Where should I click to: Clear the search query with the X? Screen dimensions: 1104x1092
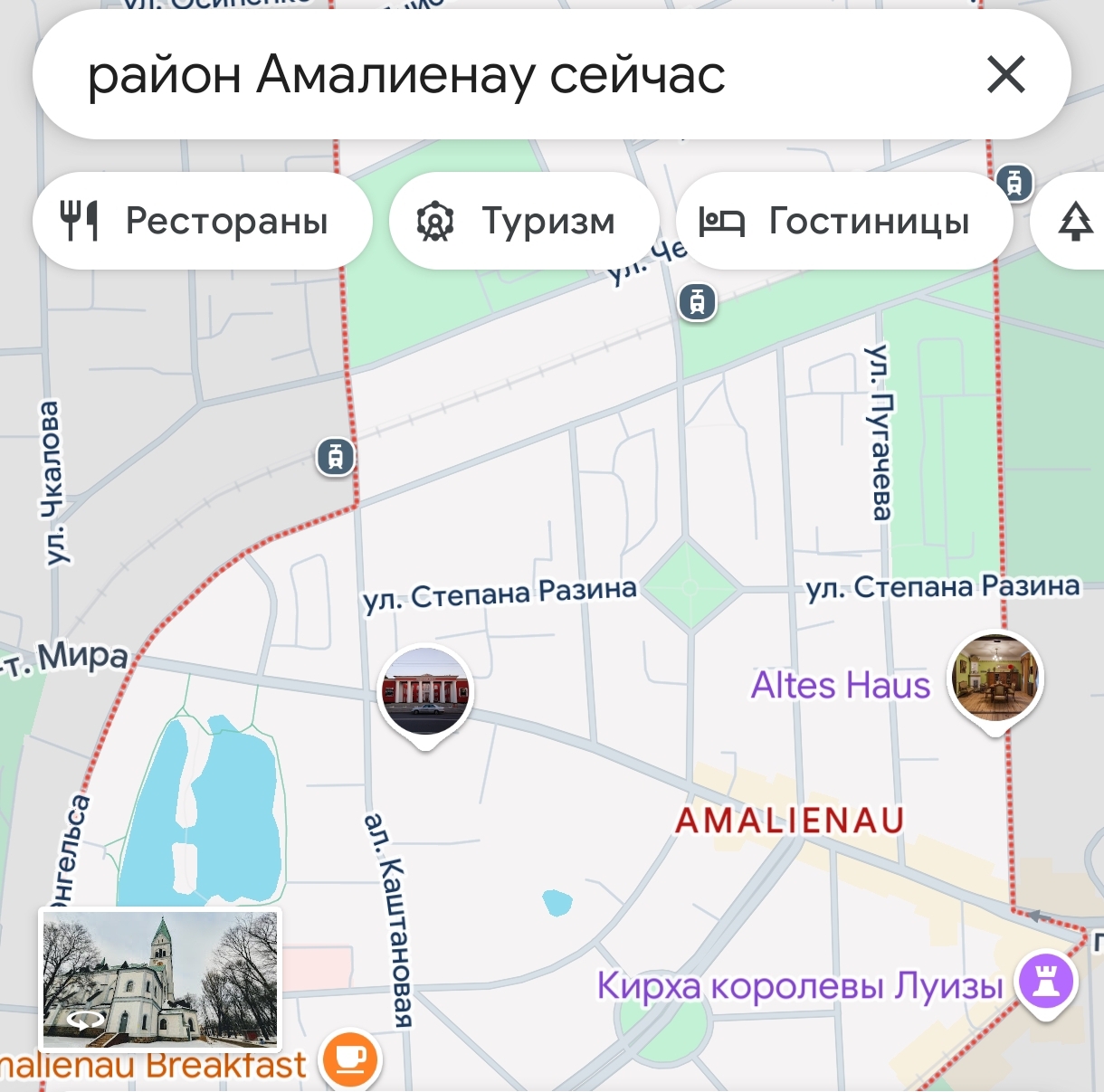(1005, 75)
